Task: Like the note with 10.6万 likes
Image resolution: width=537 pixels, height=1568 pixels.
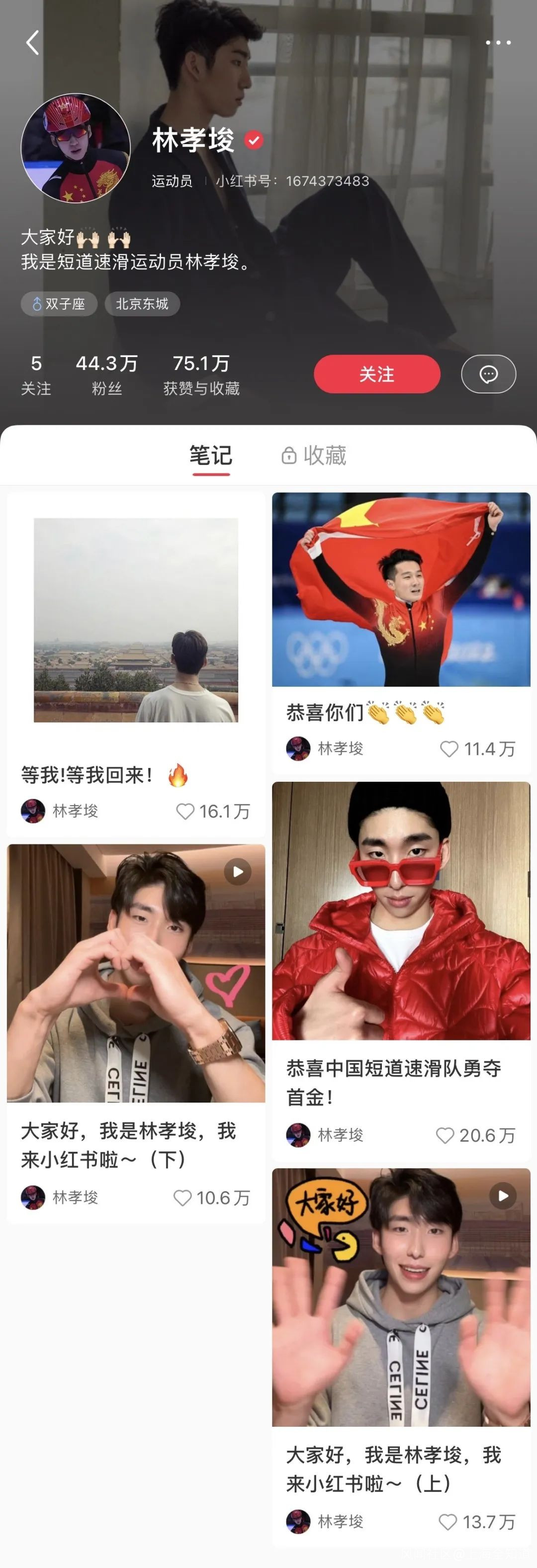Action: 182,1198
